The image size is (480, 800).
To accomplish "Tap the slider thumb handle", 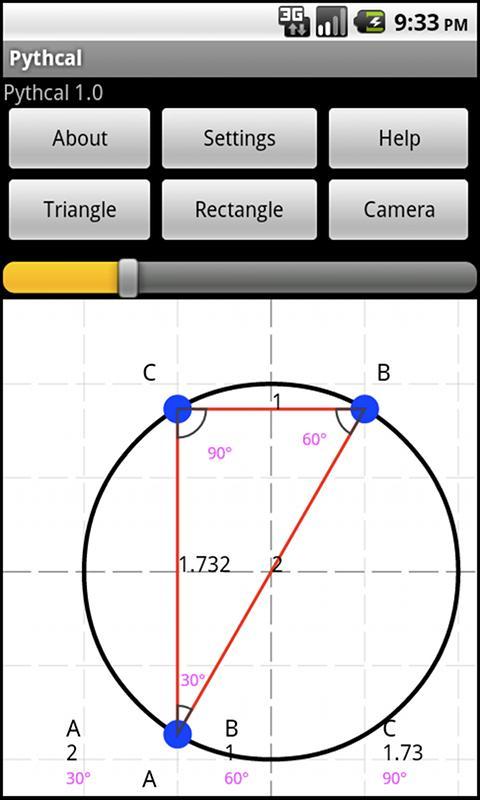I will [128, 278].
